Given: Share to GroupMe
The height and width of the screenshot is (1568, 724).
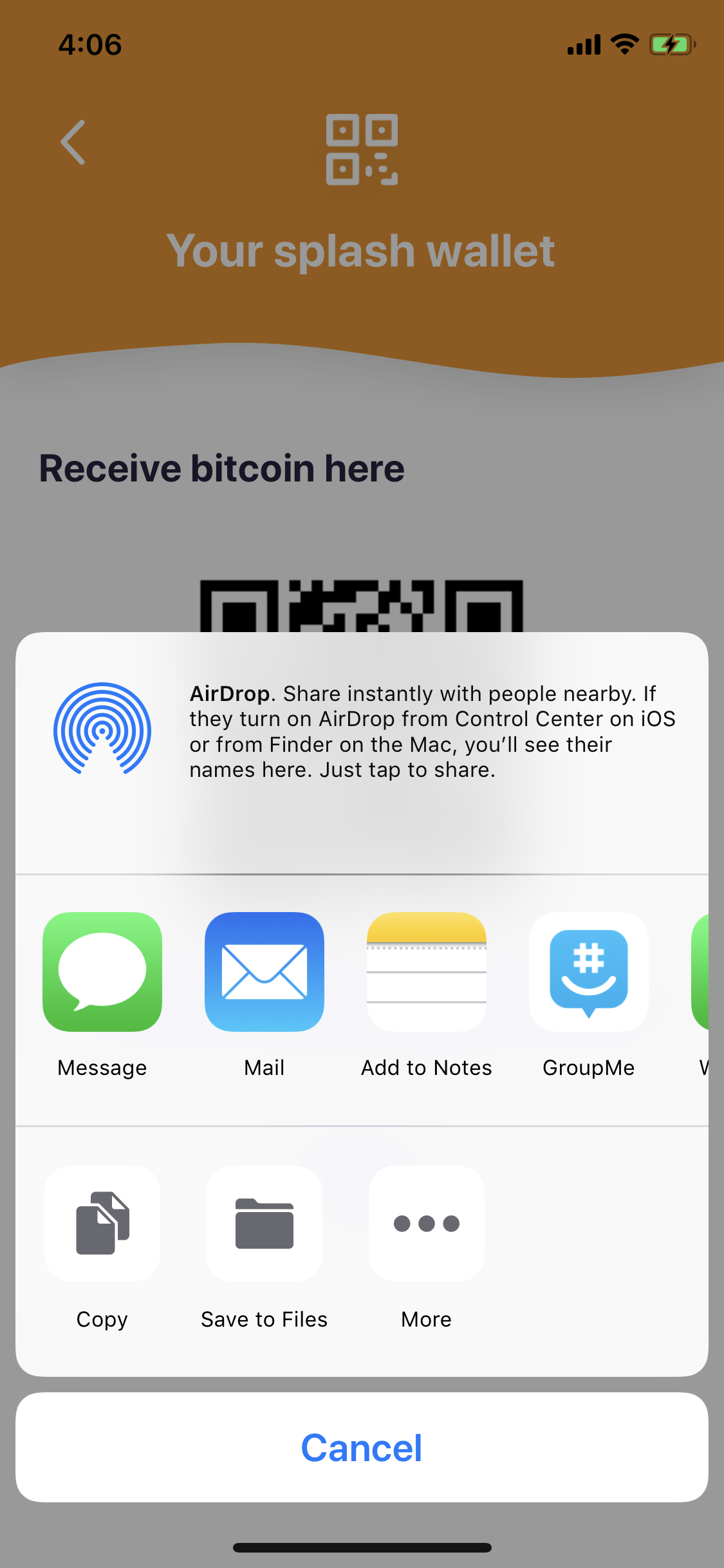Looking at the screenshot, I should click(x=588, y=972).
